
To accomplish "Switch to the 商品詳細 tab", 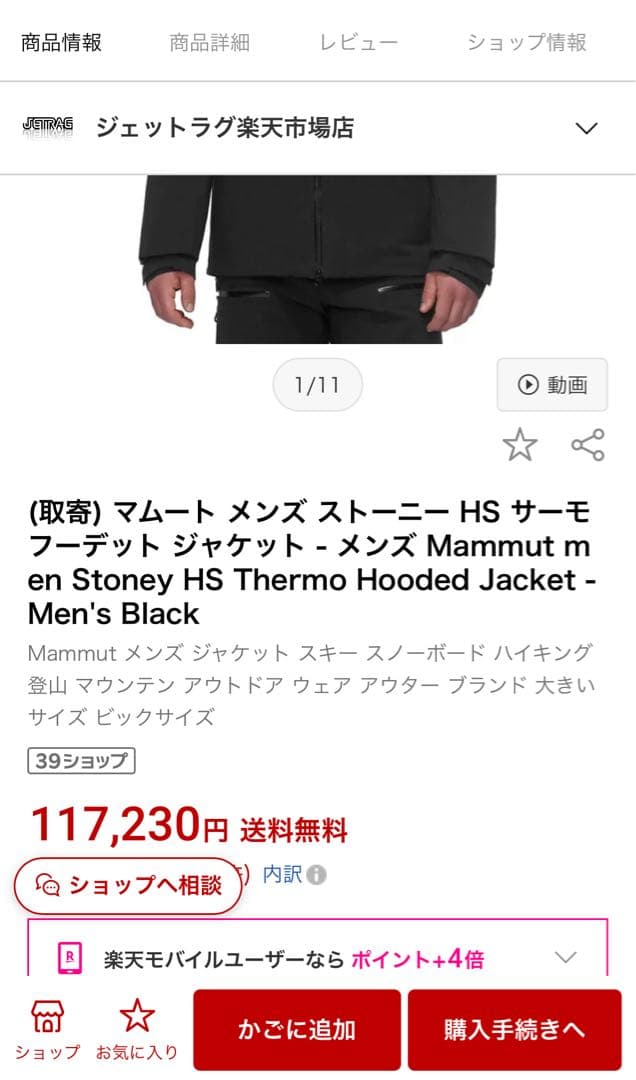I will (209, 43).
